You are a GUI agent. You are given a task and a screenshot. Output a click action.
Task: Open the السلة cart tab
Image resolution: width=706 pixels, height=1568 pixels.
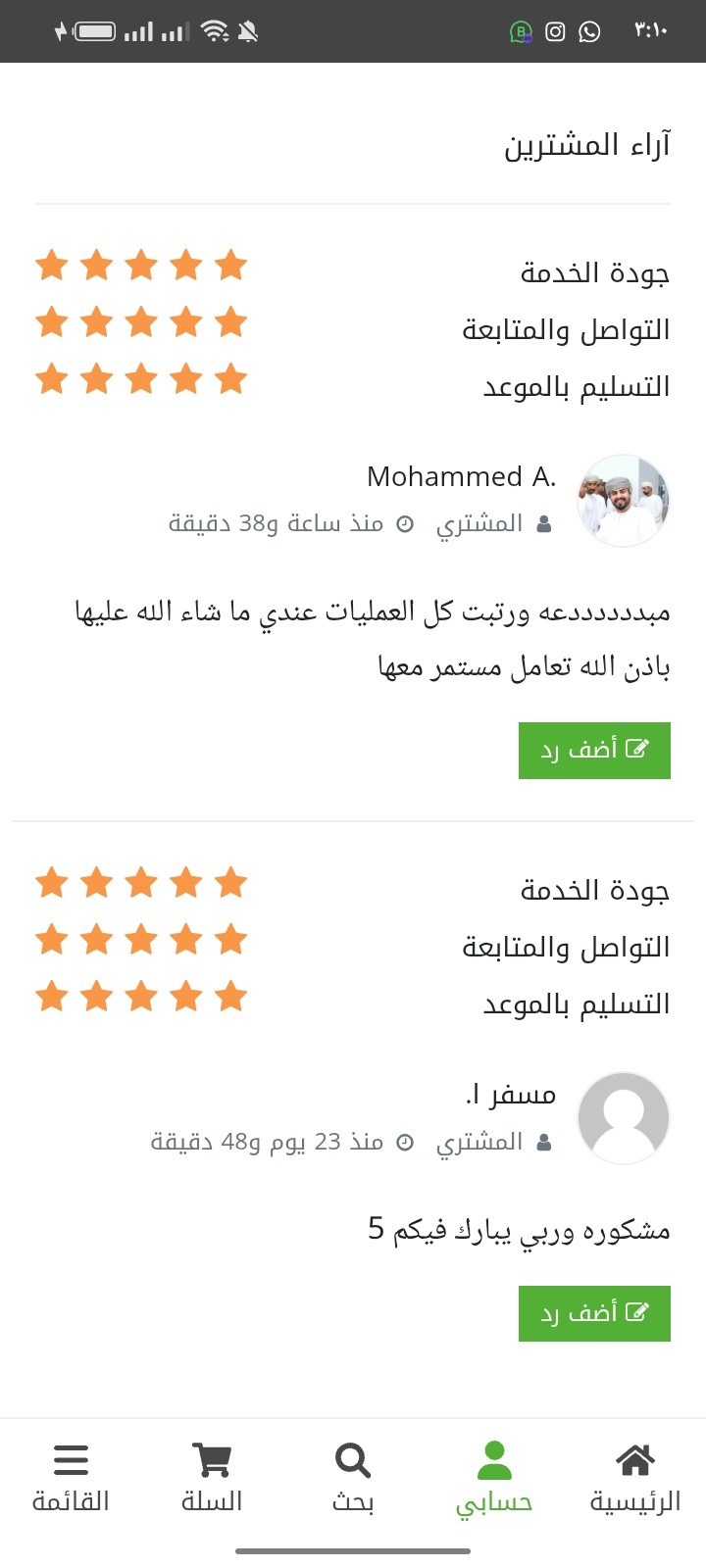pyautogui.click(x=212, y=1478)
